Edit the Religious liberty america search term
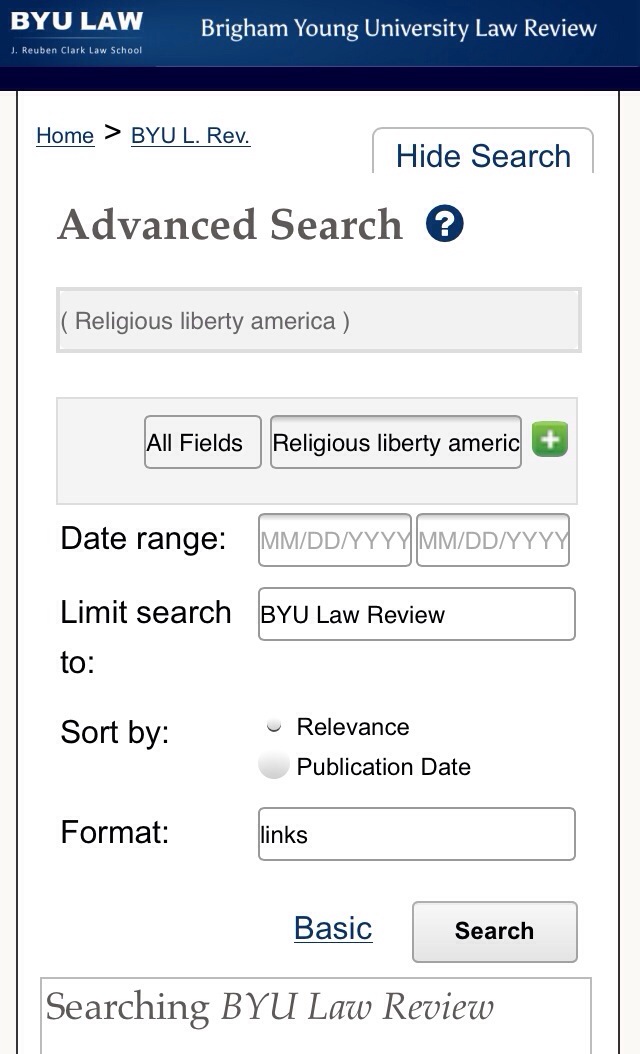The height and width of the screenshot is (1054, 640). (x=395, y=442)
